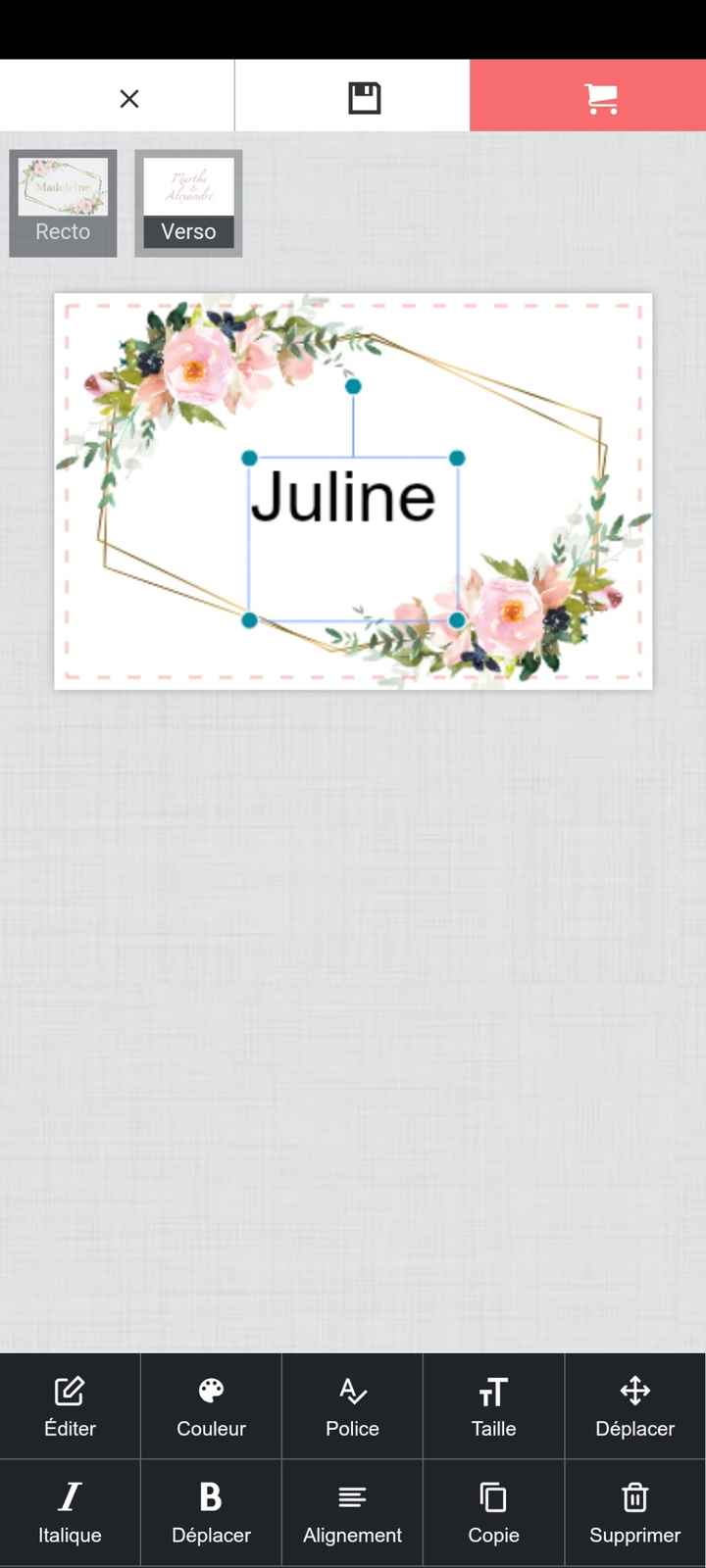Viewport: 706px width, 1568px height.
Task: Open the shopping cart
Action: (600, 98)
